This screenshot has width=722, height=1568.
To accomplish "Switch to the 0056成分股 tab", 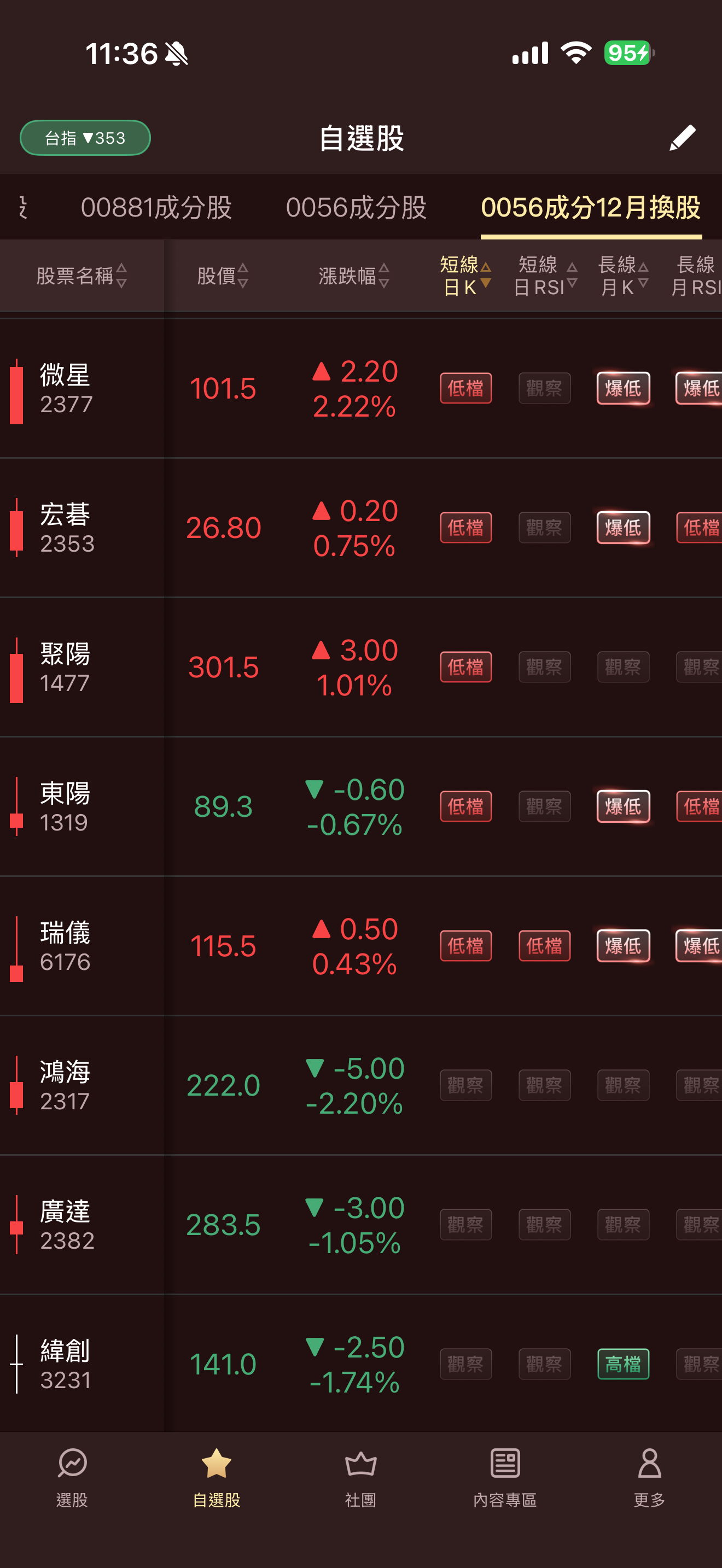I will coord(356,208).
